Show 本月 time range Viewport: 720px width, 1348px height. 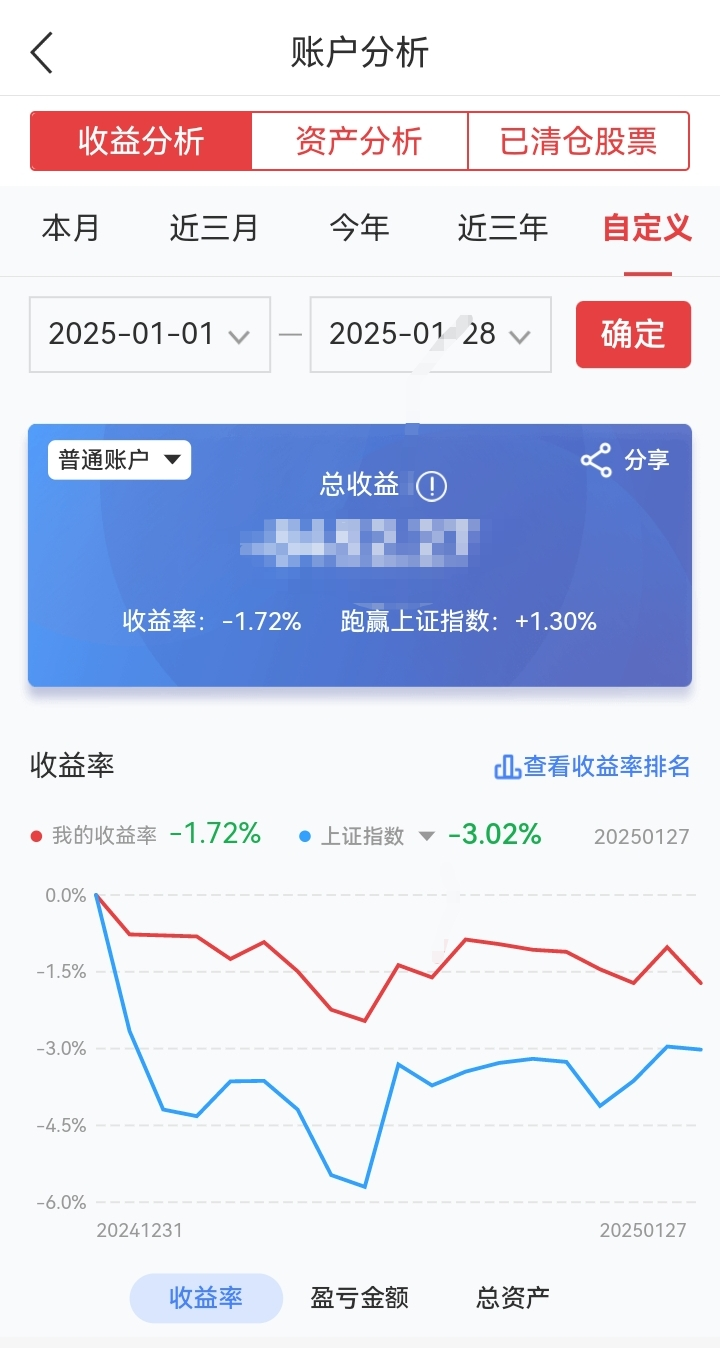coord(71,228)
